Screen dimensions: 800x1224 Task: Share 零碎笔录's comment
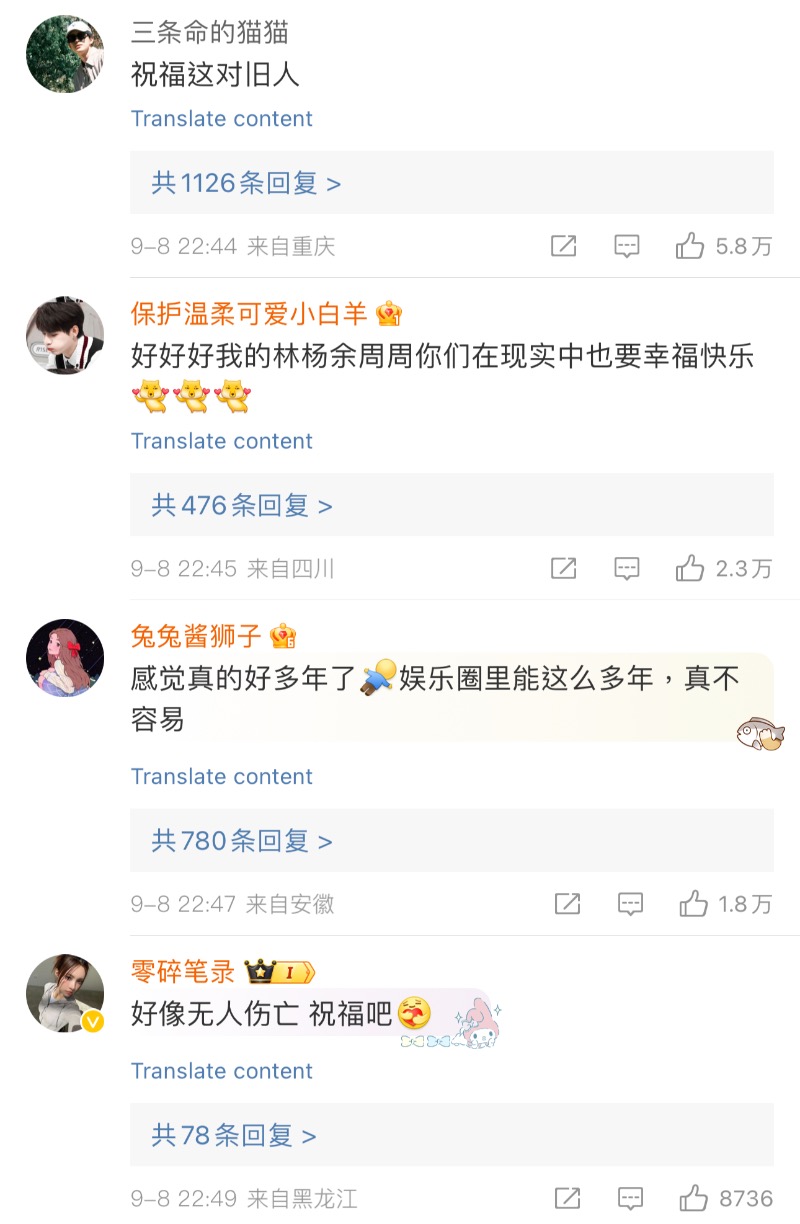(x=567, y=1198)
